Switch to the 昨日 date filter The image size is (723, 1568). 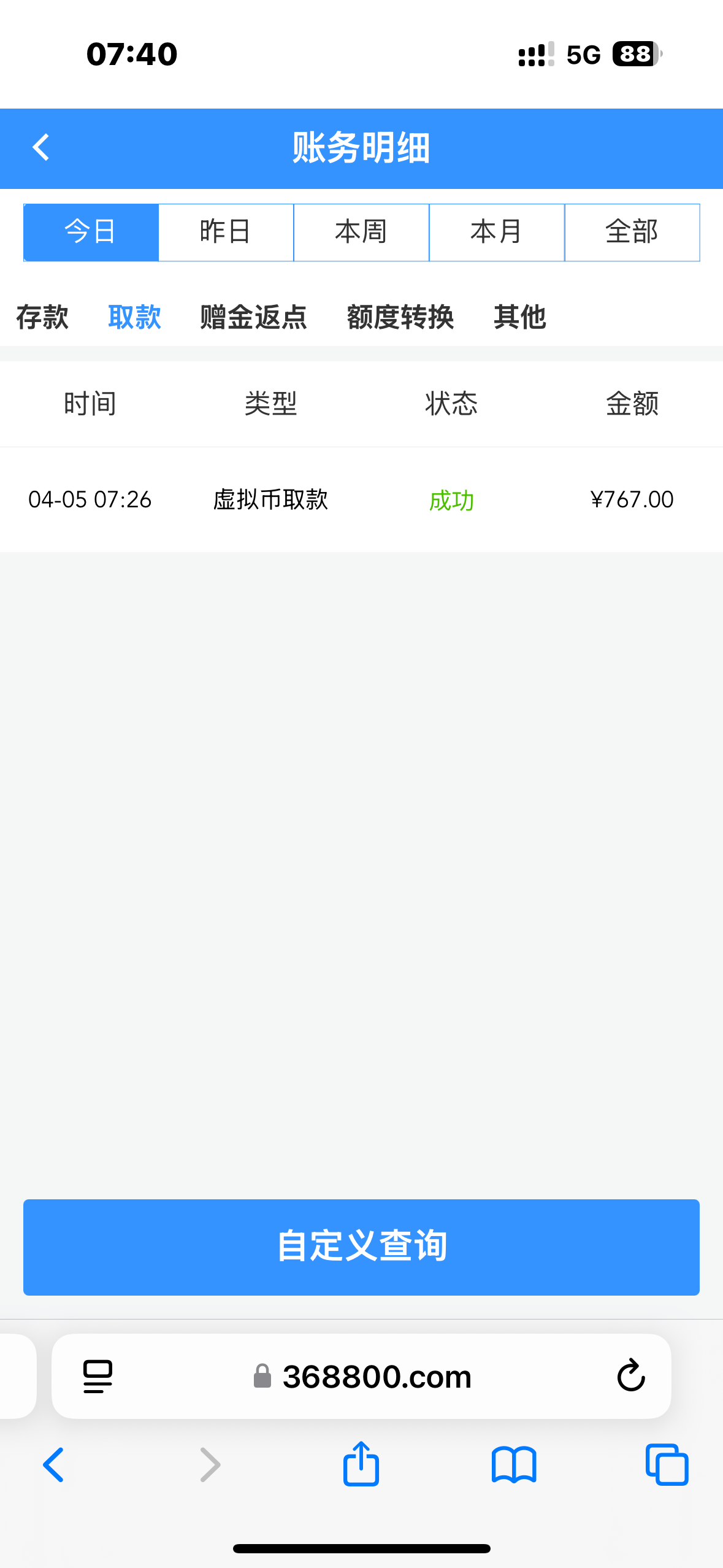coord(226,233)
